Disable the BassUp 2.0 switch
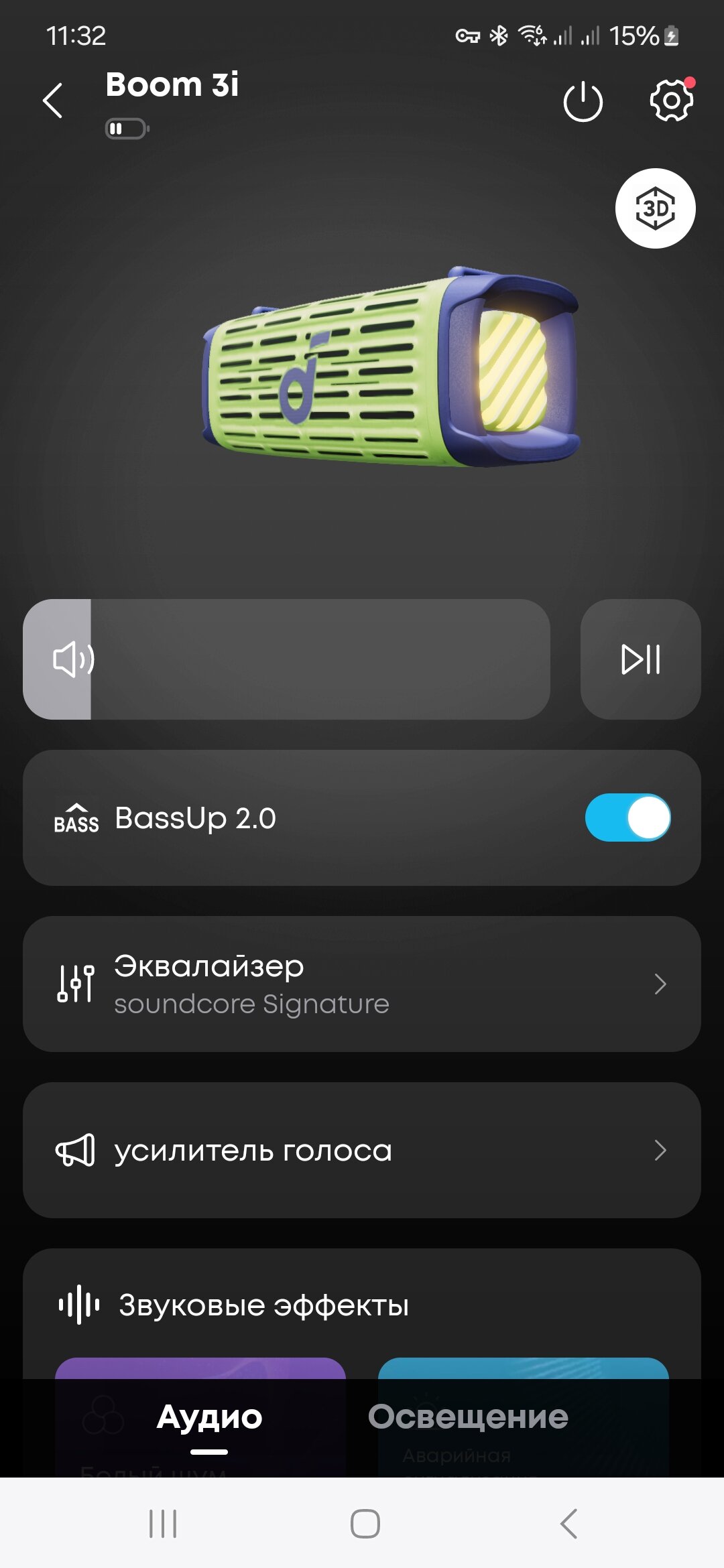The width and height of the screenshot is (724, 1568). 627,818
